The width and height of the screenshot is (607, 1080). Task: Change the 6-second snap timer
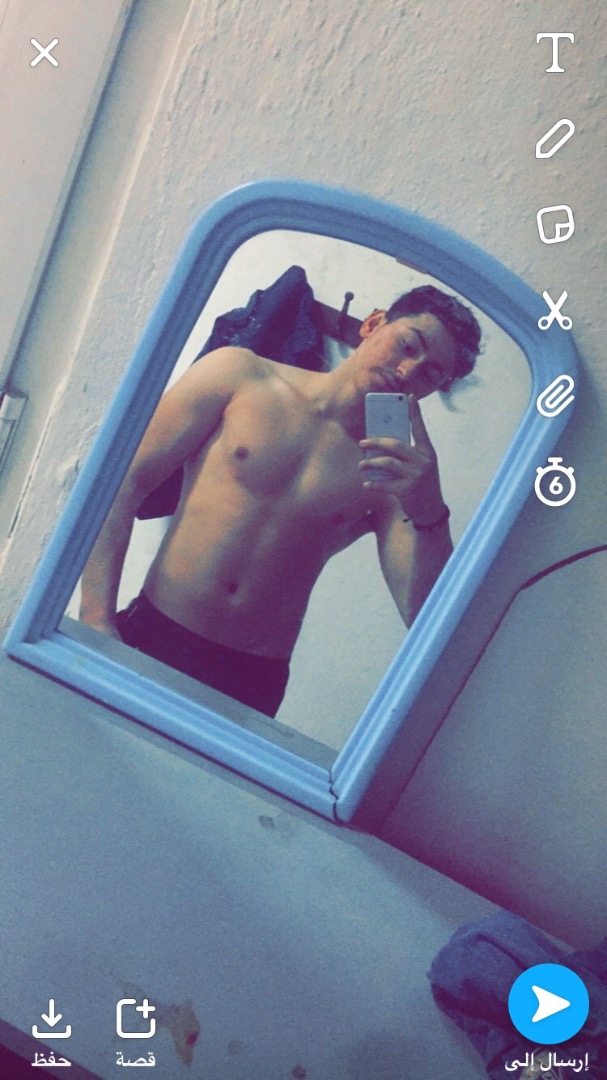click(555, 484)
